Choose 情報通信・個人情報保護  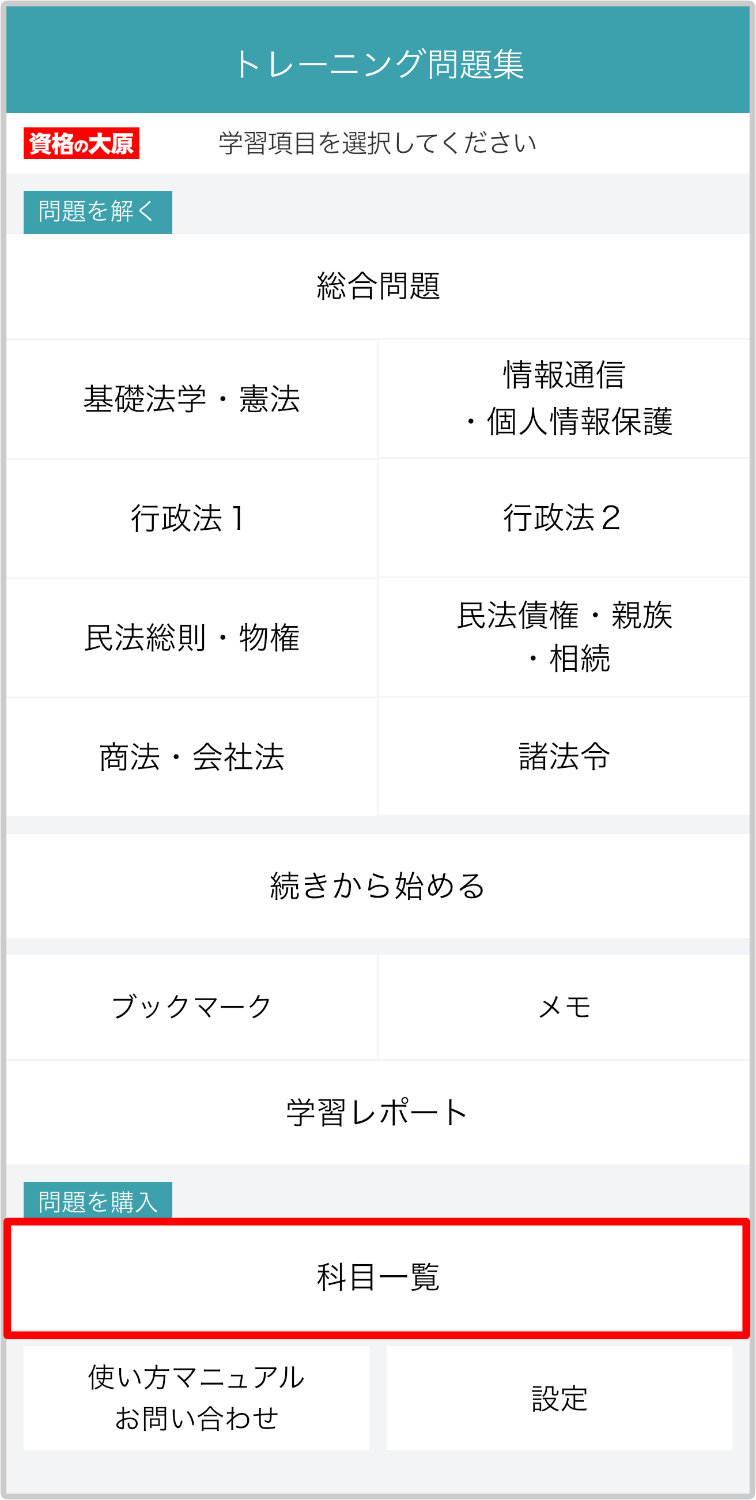(564, 399)
